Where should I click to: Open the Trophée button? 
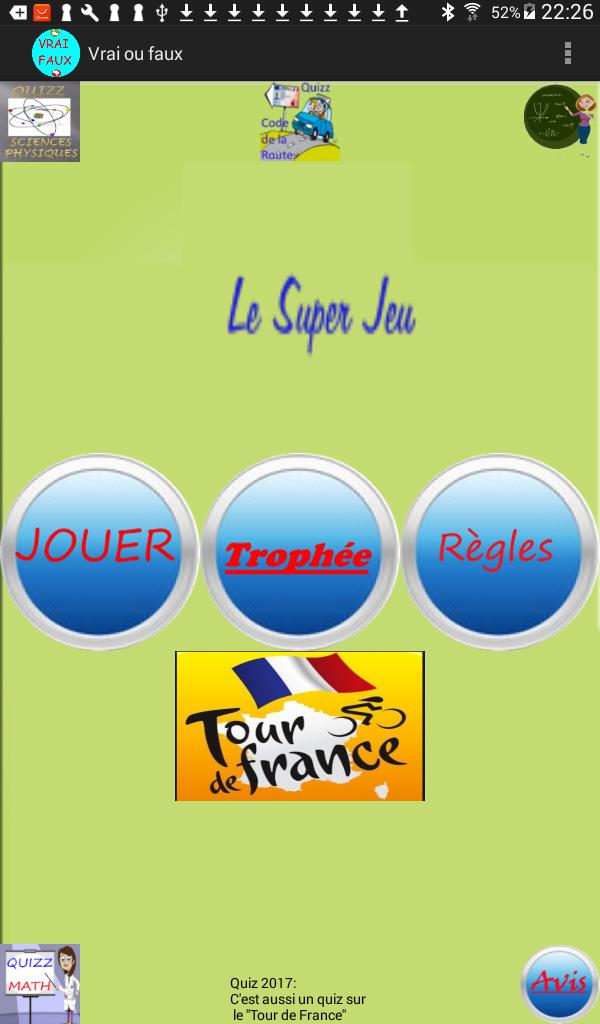click(x=299, y=552)
